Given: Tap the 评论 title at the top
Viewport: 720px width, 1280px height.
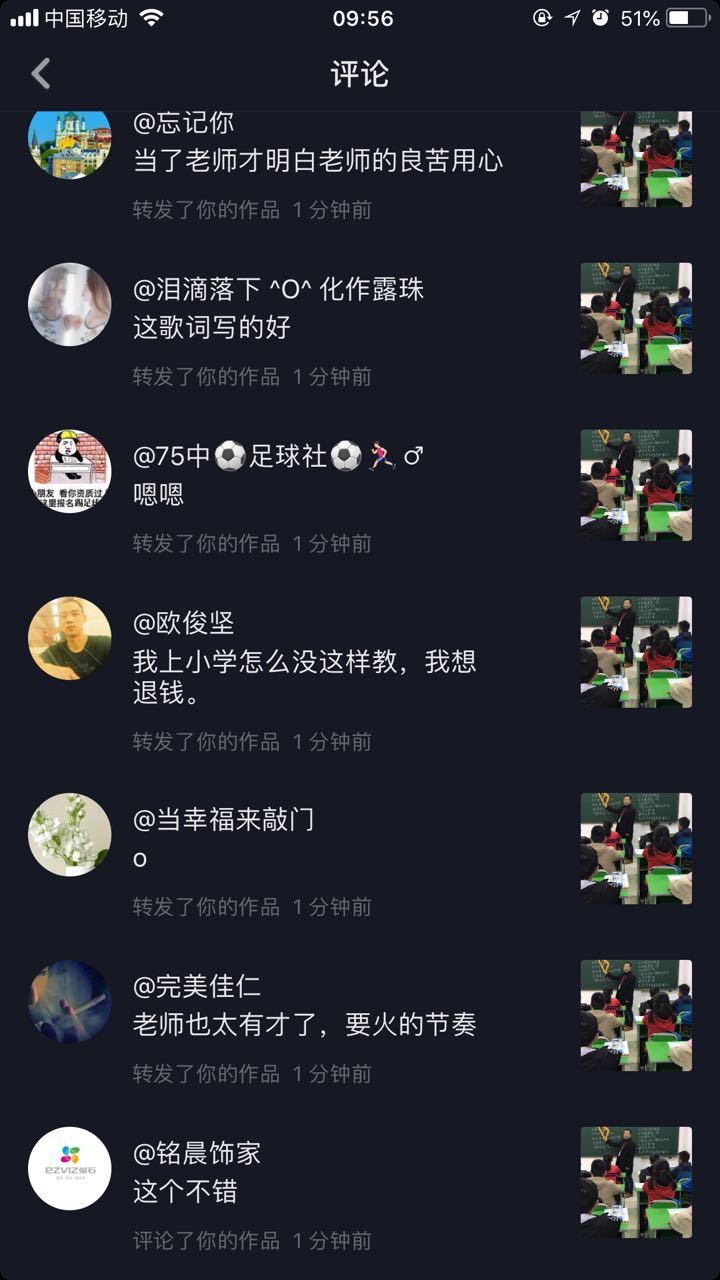Looking at the screenshot, I should pyautogui.click(x=360, y=72).
